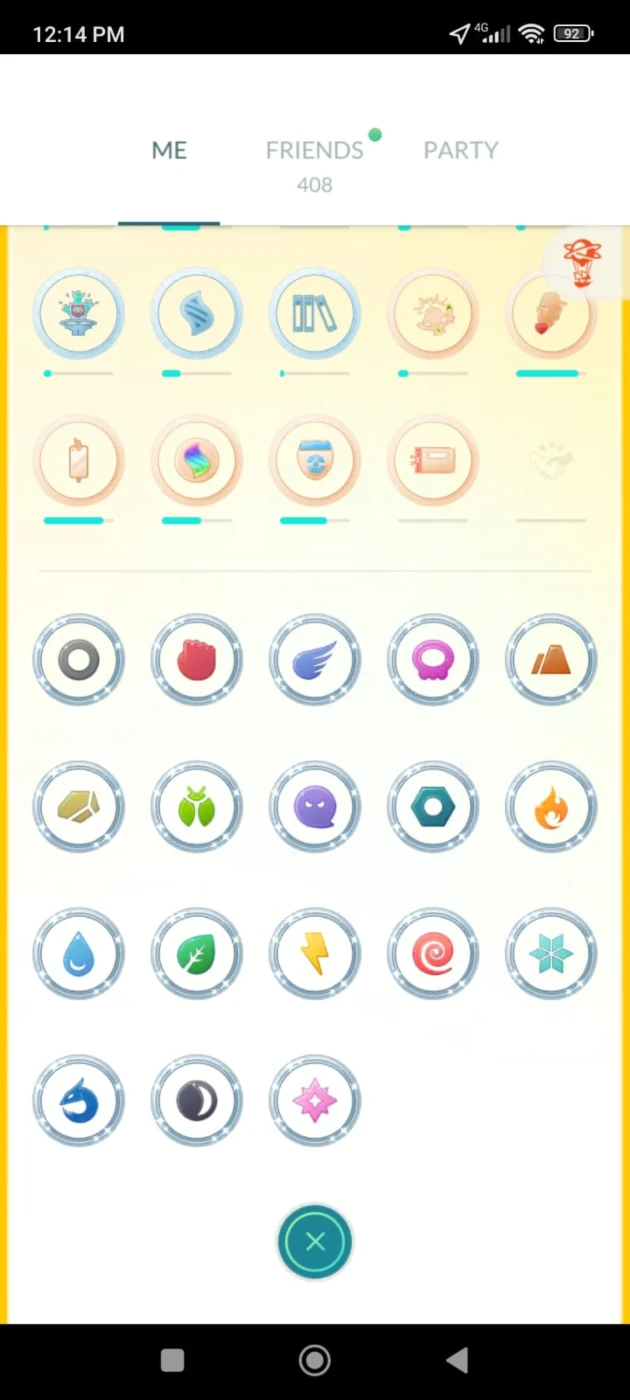Image resolution: width=630 pixels, height=1400 pixels.
Task: Open the Ghost type medal
Action: pyautogui.click(x=315, y=807)
